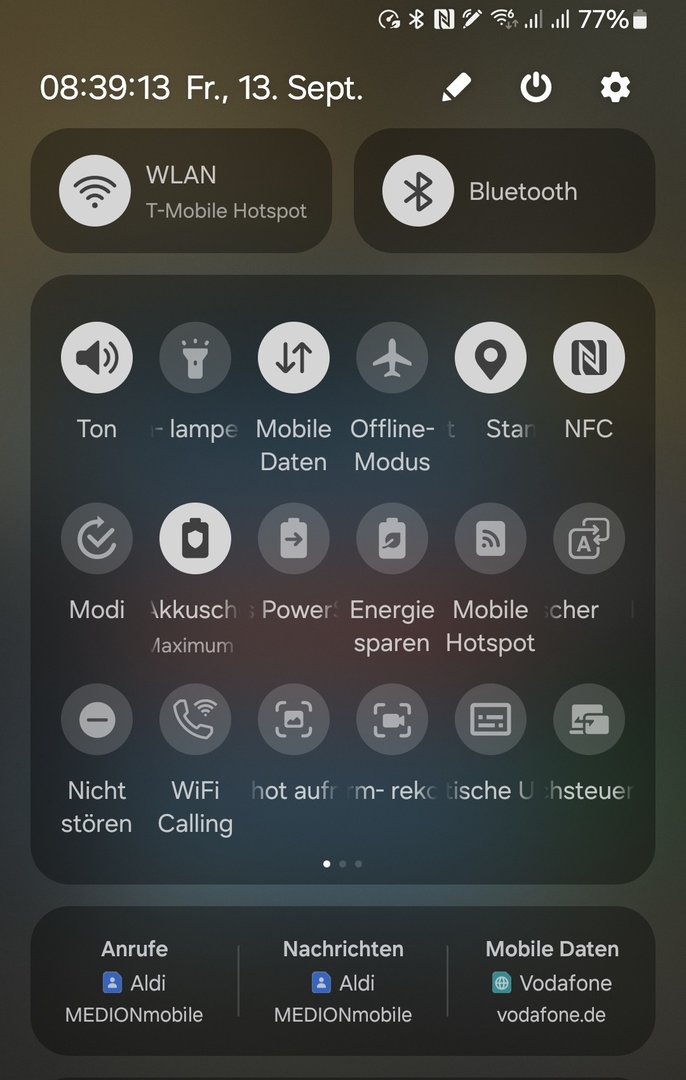
Task: Turn off location (Standort)
Action: click(490, 358)
